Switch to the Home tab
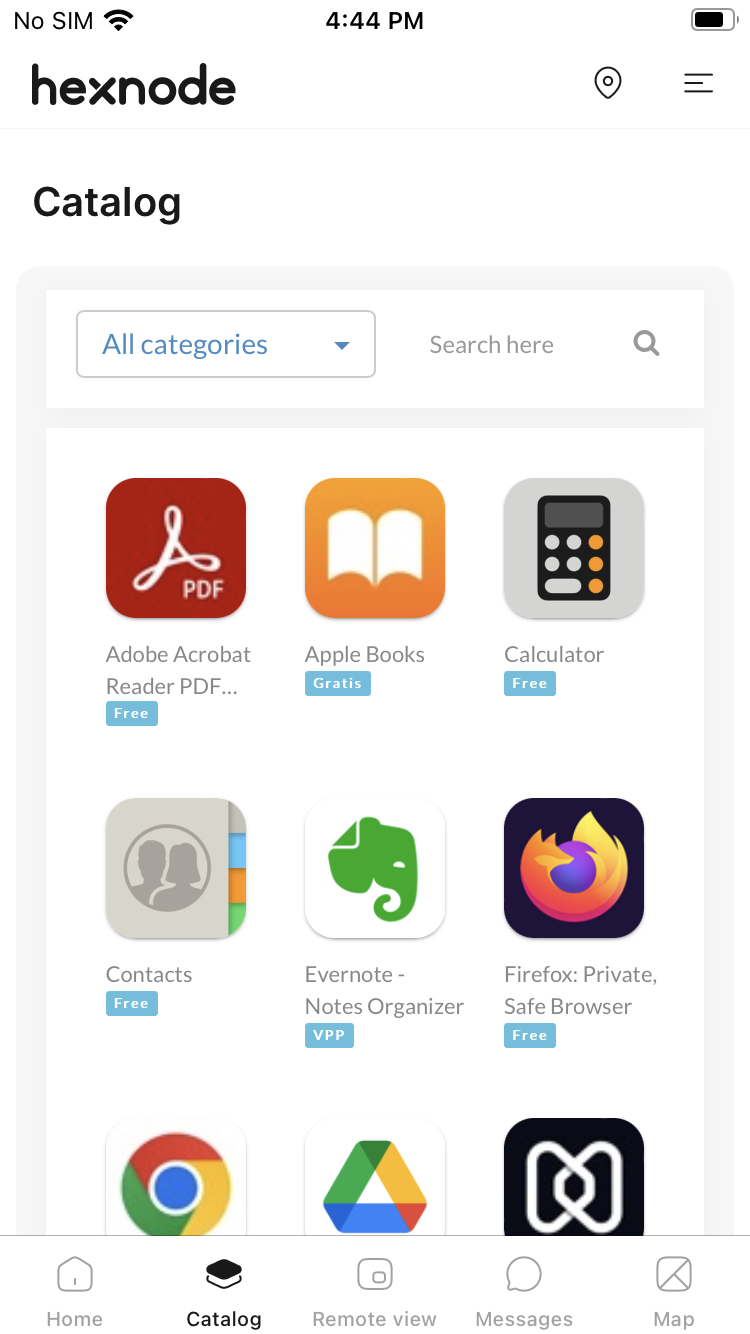Screen dimensions: 750x1334 (x=75, y=1291)
